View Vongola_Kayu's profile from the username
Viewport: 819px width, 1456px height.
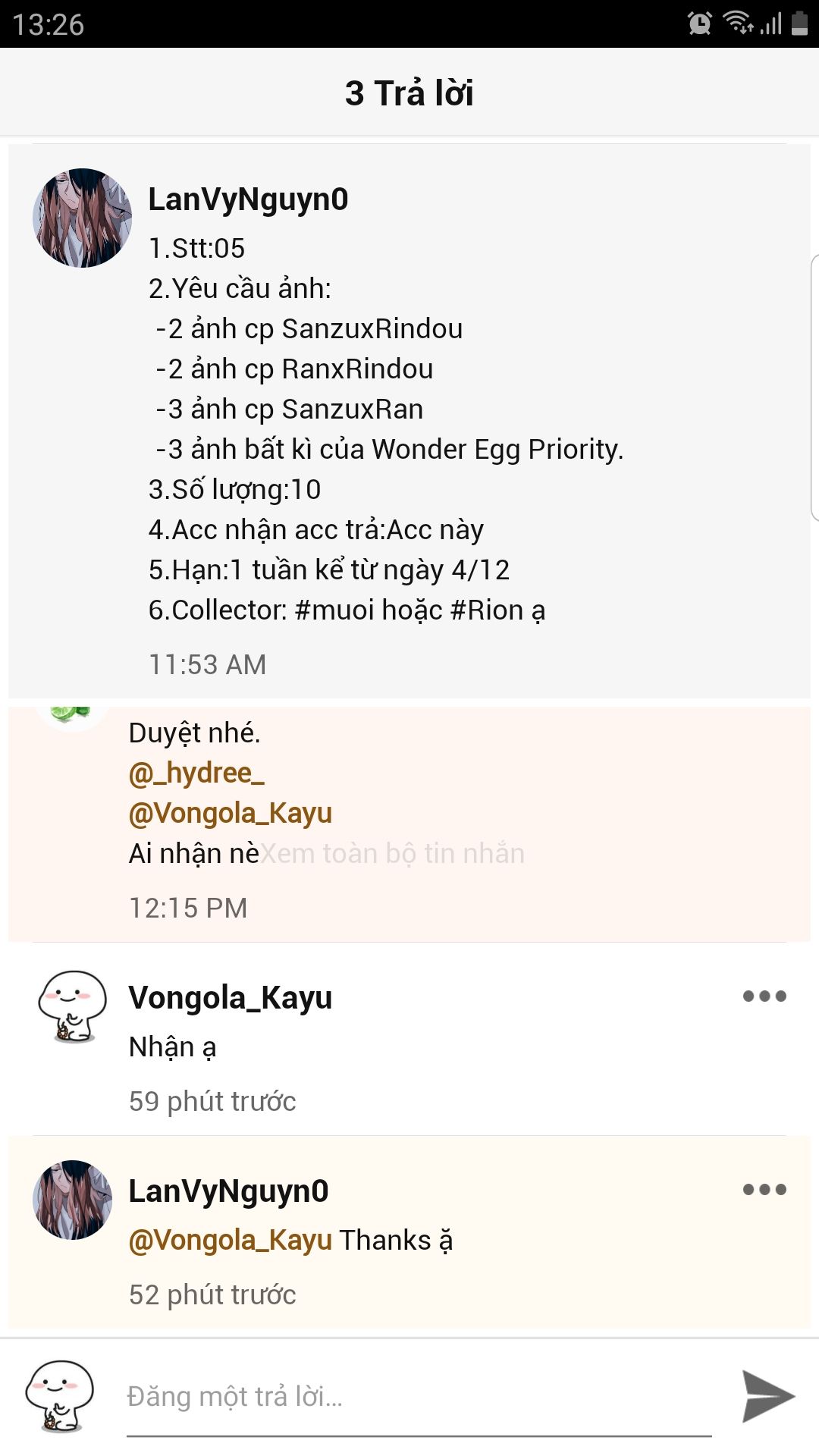[x=231, y=998]
